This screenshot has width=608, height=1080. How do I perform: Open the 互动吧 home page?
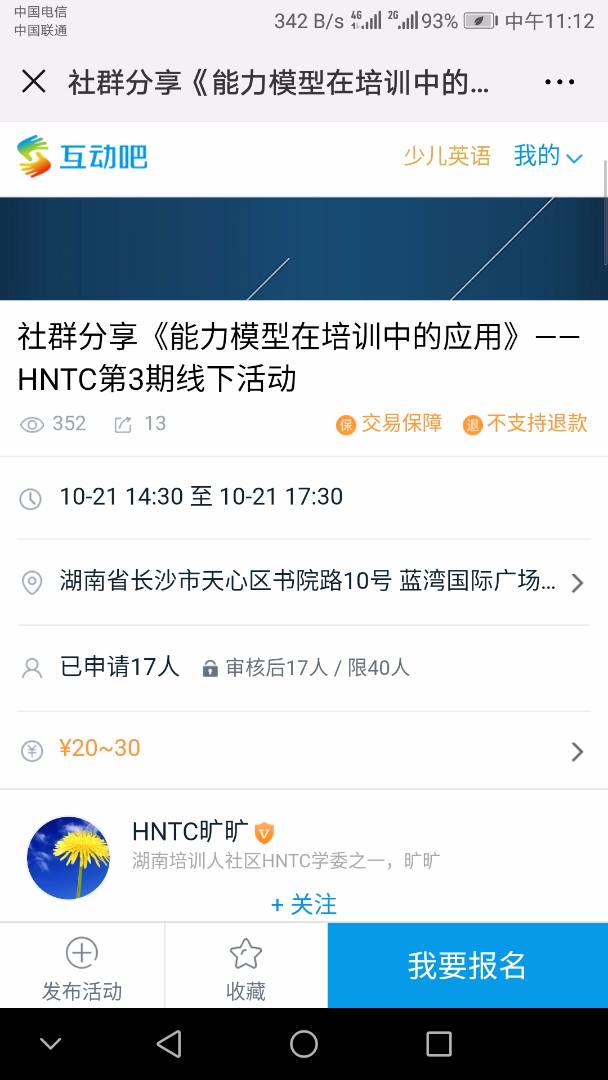83,156
